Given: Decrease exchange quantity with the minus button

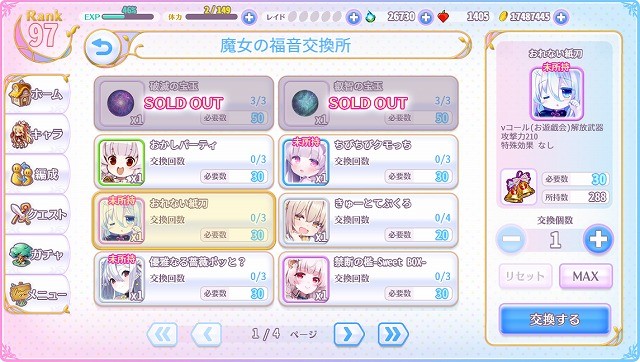Looking at the screenshot, I should tap(511, 240).
